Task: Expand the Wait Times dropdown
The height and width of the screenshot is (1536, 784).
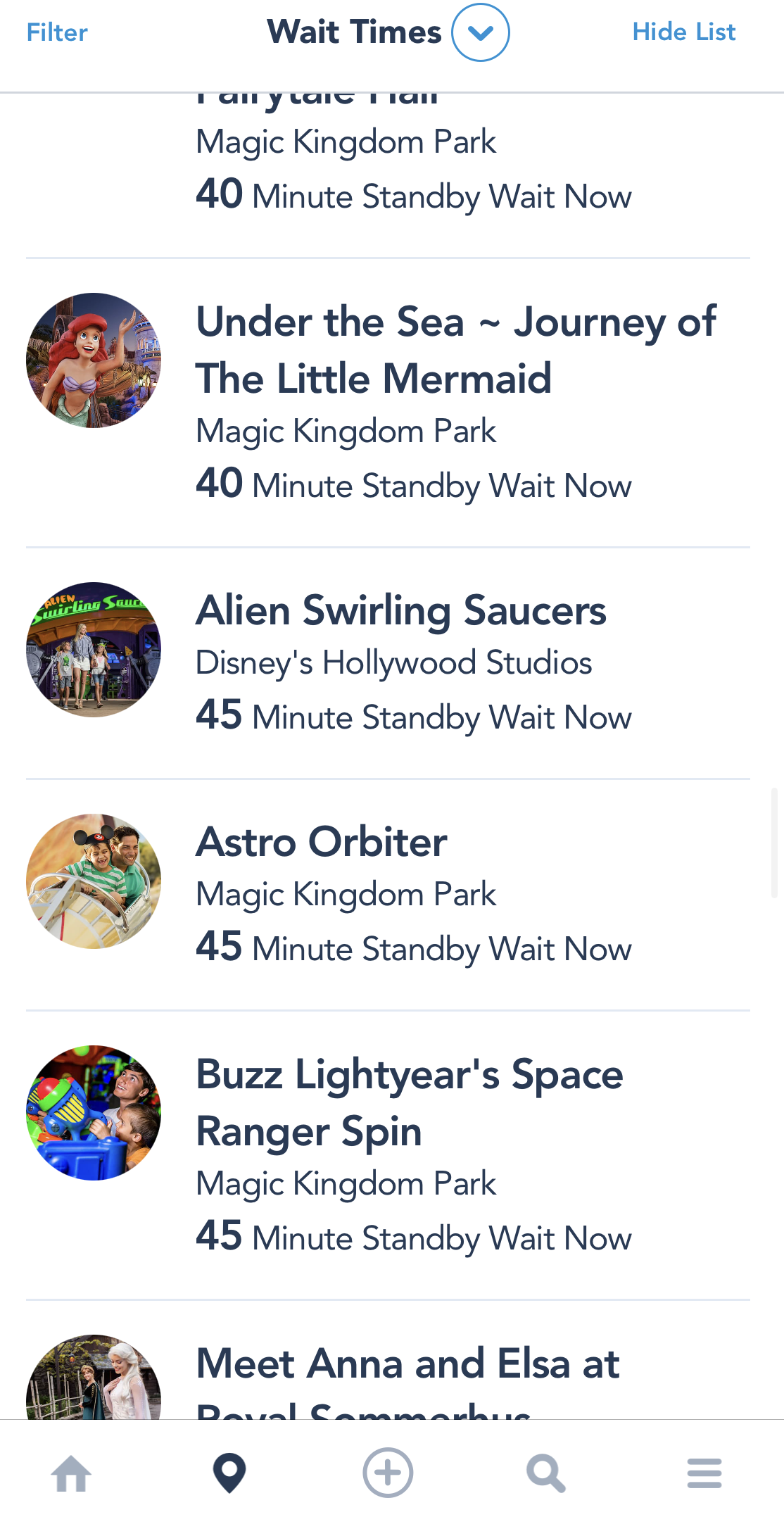Action: (x=480, y=32)
